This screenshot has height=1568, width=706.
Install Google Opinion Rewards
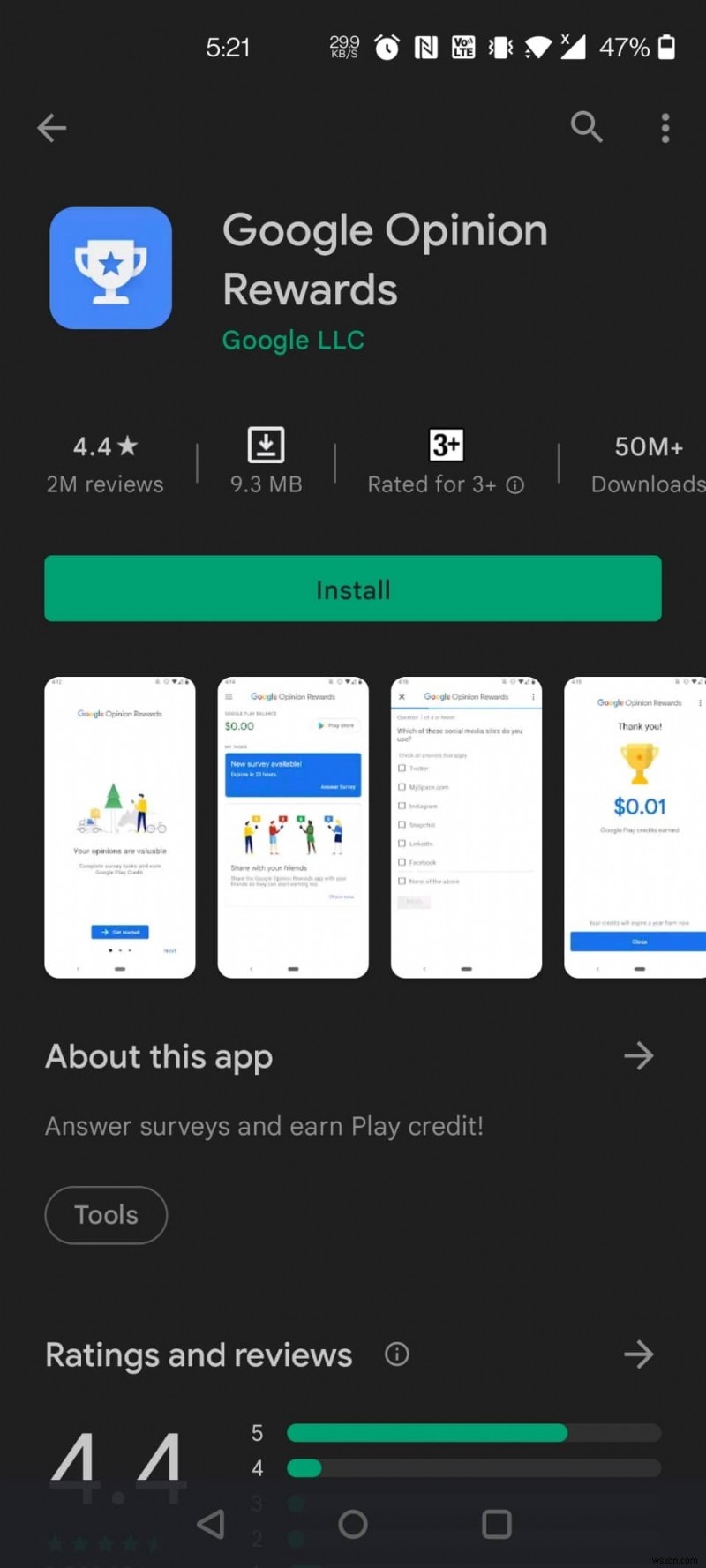point(353,589)
